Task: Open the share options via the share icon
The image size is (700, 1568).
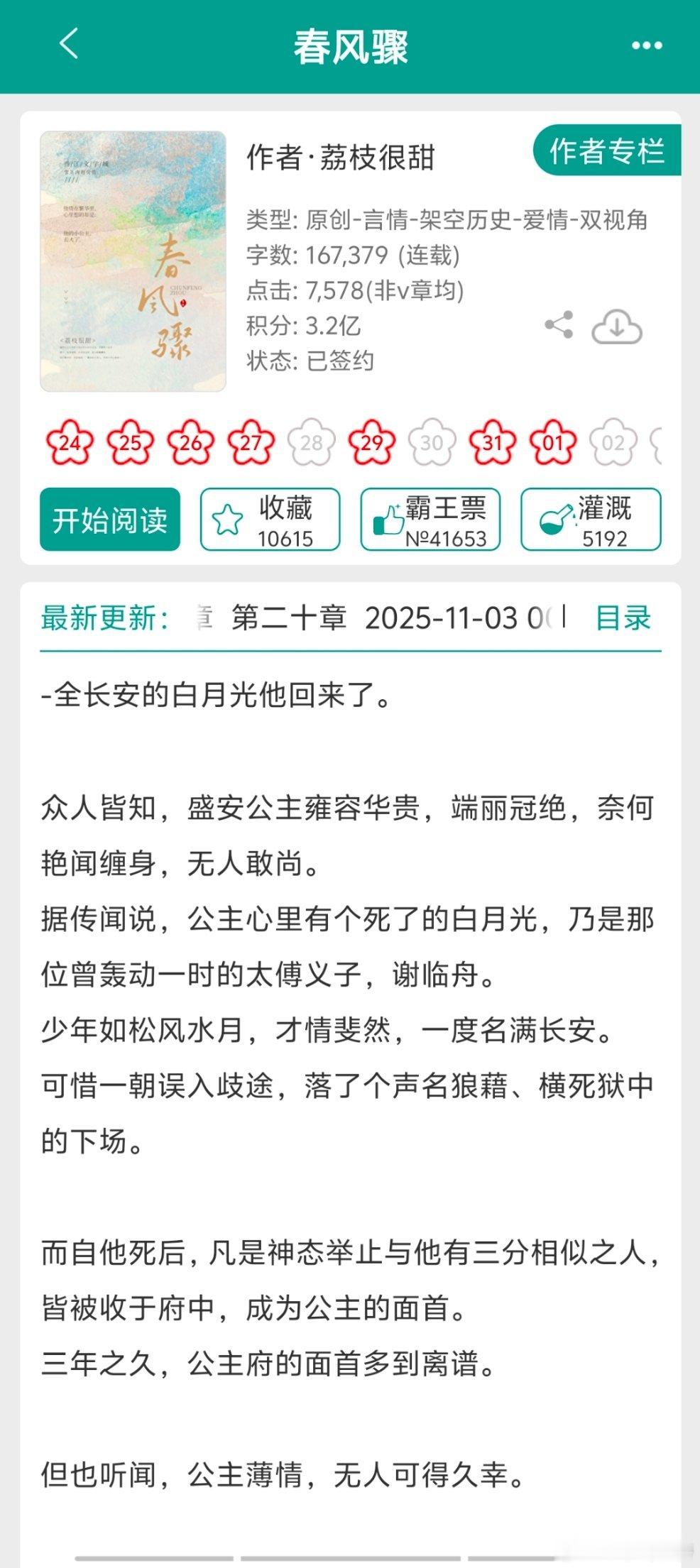Action: (x=558, y=325)
